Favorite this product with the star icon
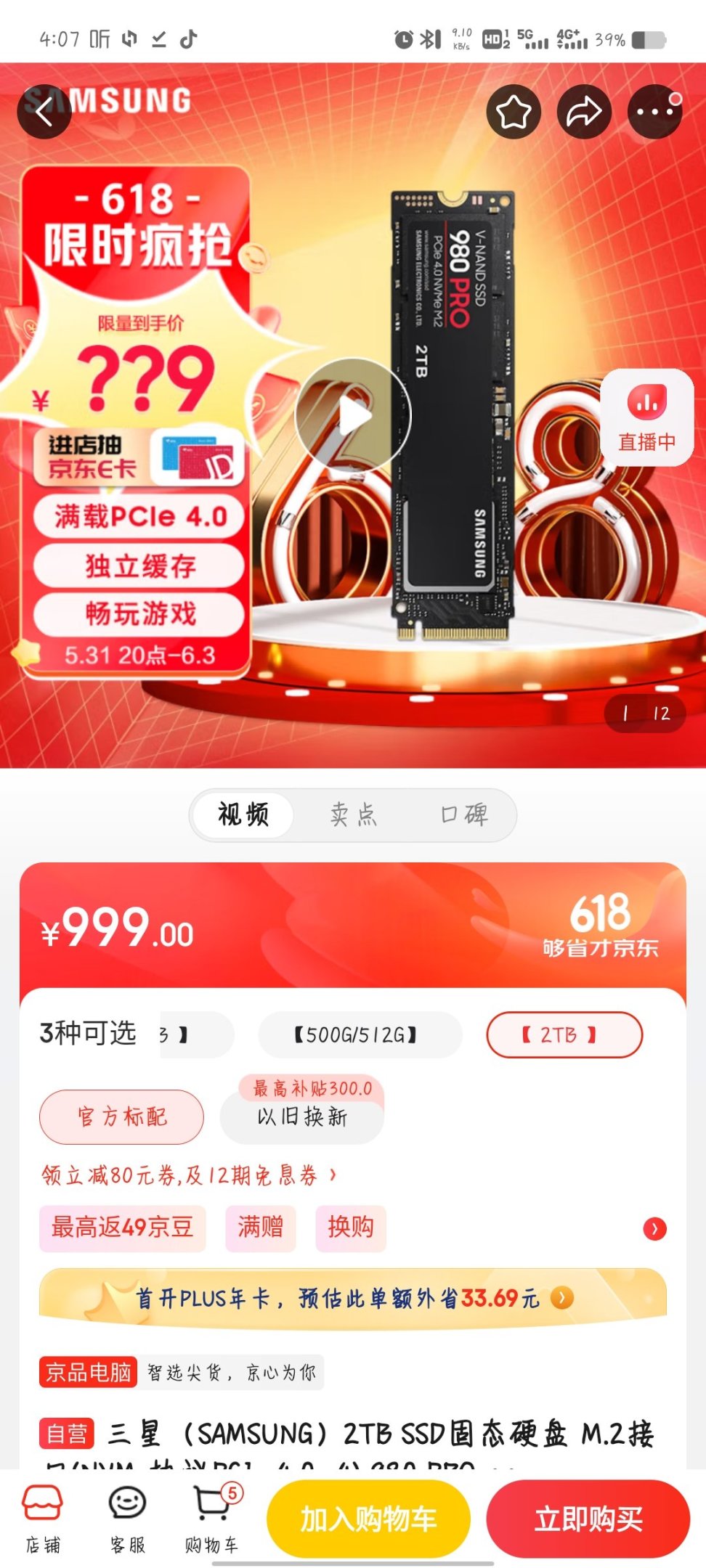 click(514, 113)
